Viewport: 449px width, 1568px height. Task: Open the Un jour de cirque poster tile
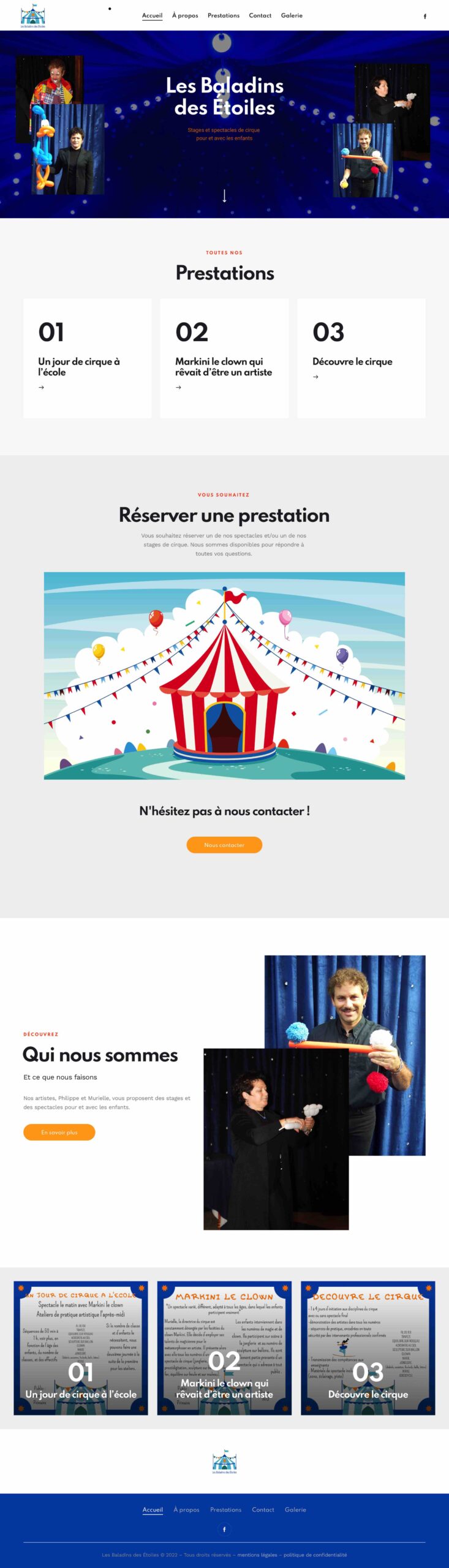[x=81, y=1348]
